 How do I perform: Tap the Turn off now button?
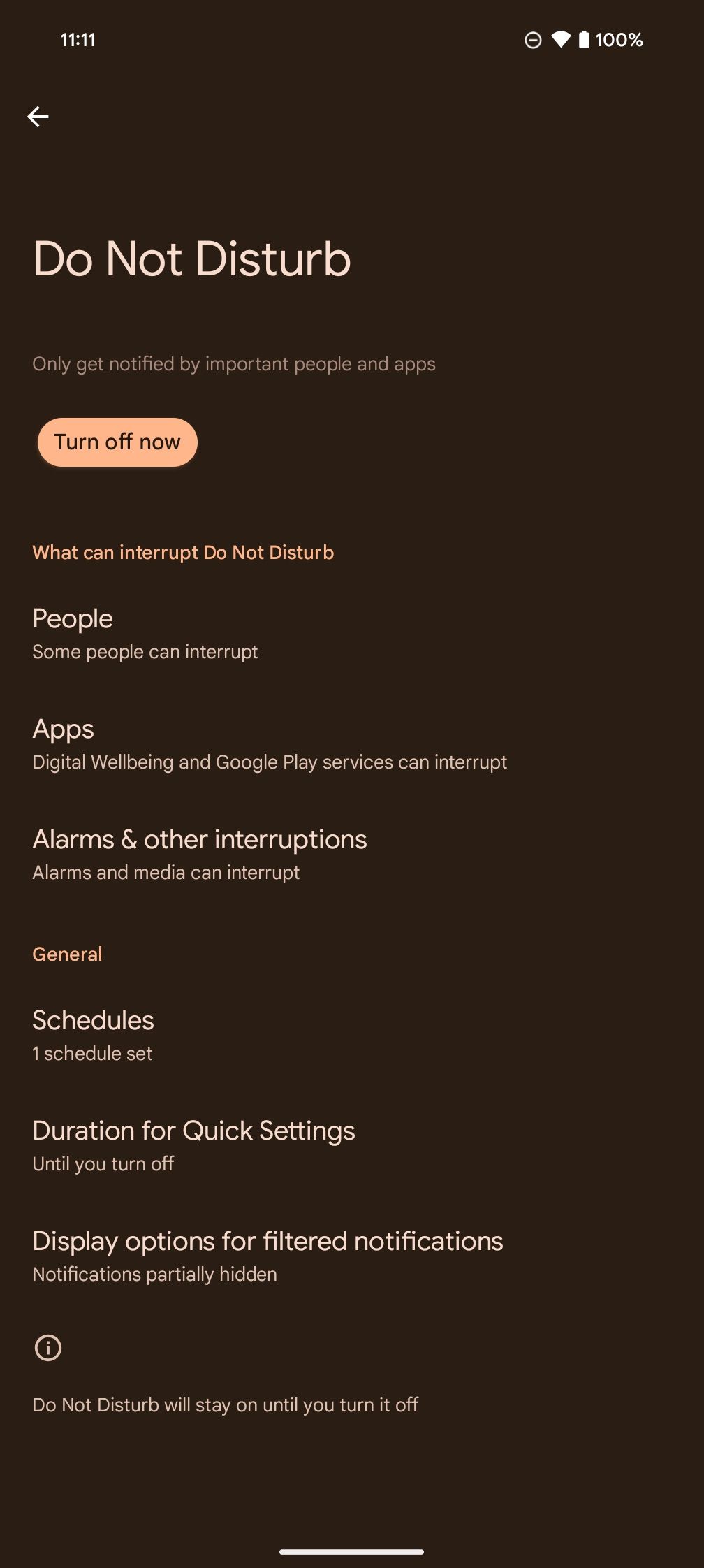[x=117, y=442]
